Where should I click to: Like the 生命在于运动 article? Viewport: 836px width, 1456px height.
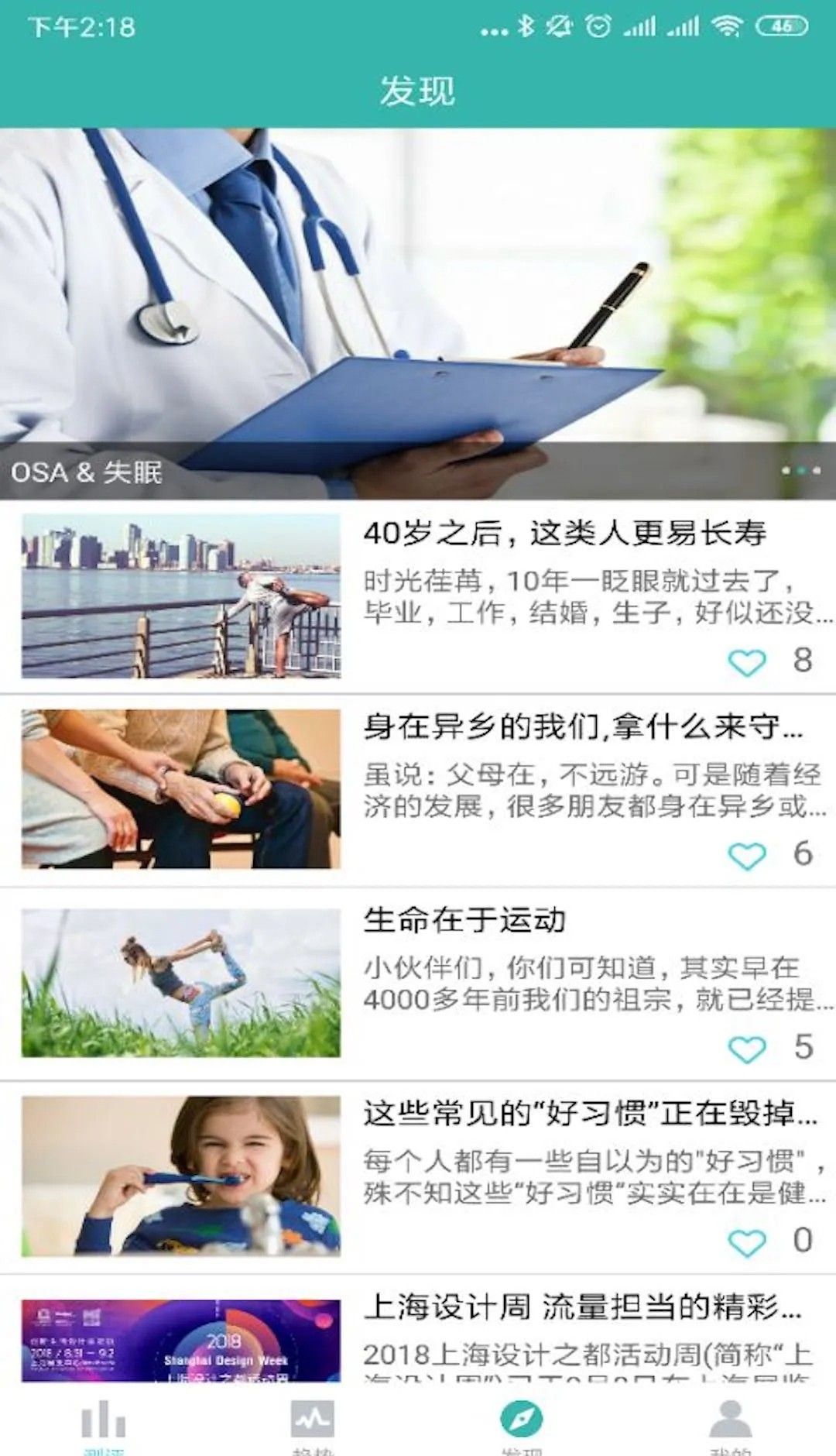[747, 1049]
